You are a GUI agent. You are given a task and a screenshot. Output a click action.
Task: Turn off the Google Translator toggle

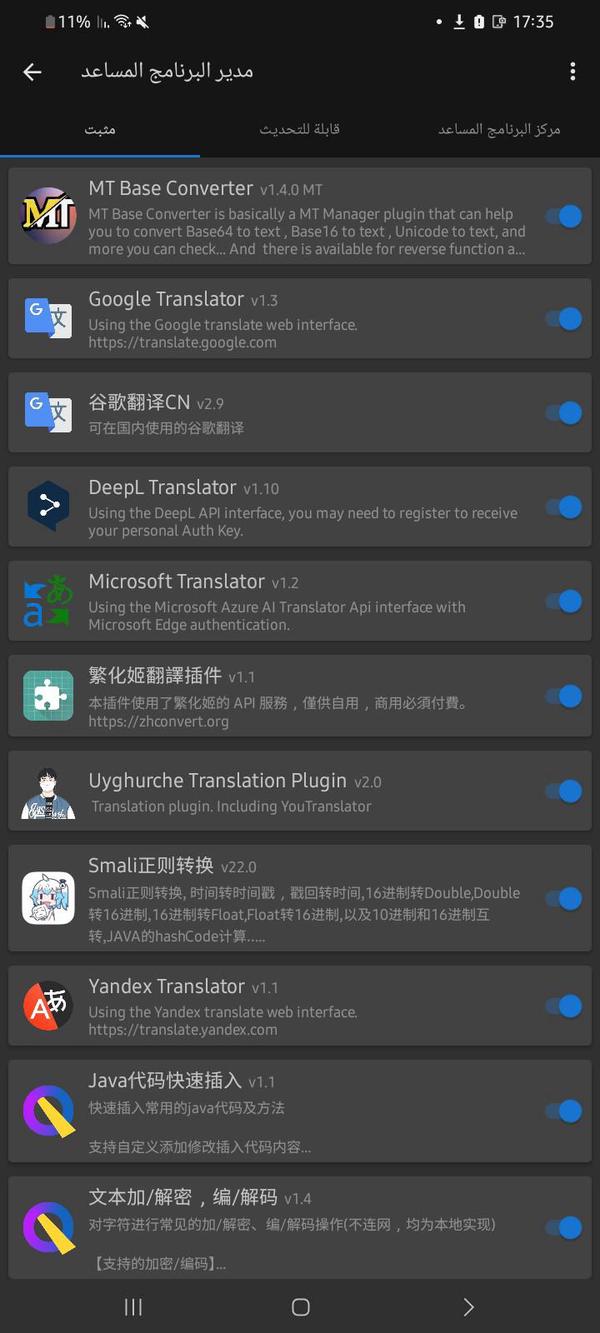point(564,319)
